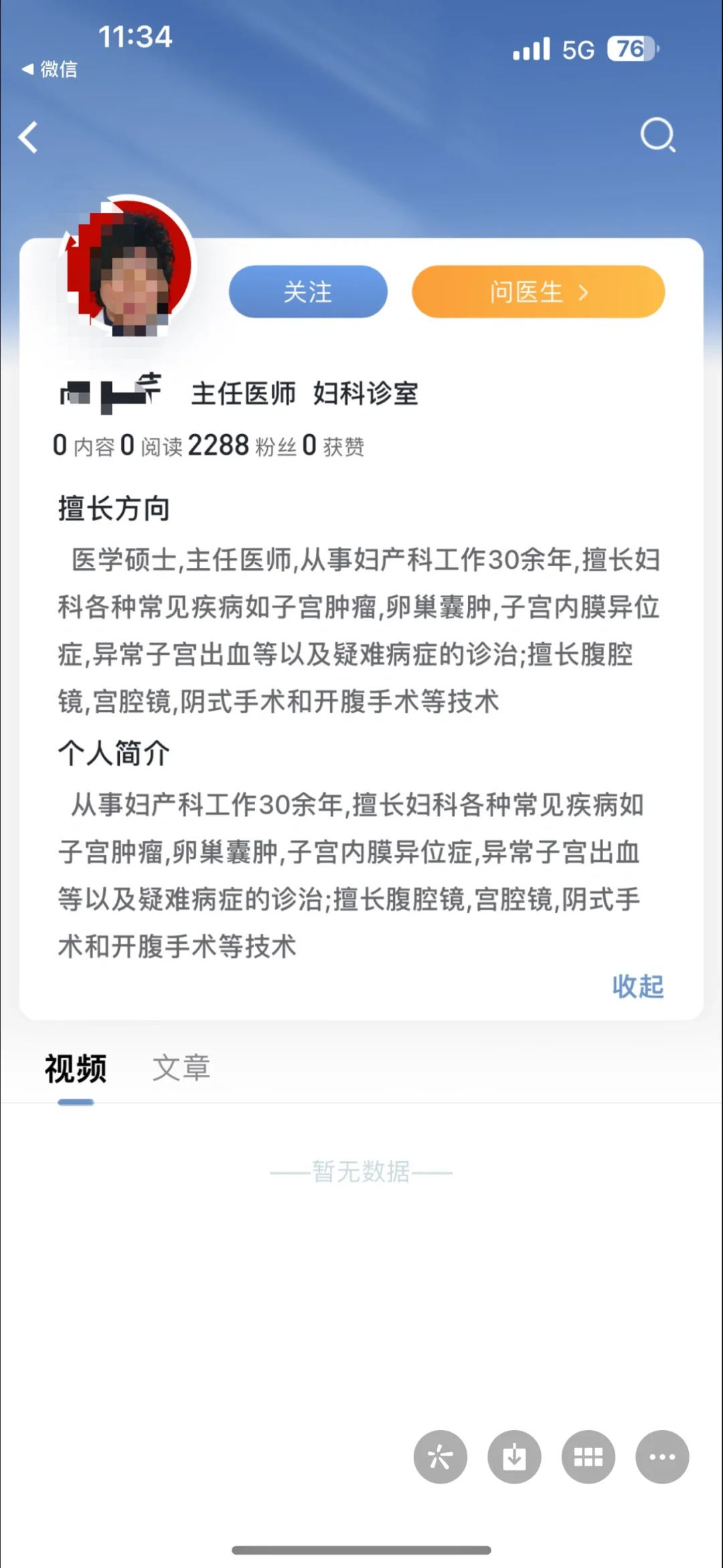Open the doctor's profile avatar
Image resolution: width=723 pixels, height=1568 pixels.
tap(128, 266)
